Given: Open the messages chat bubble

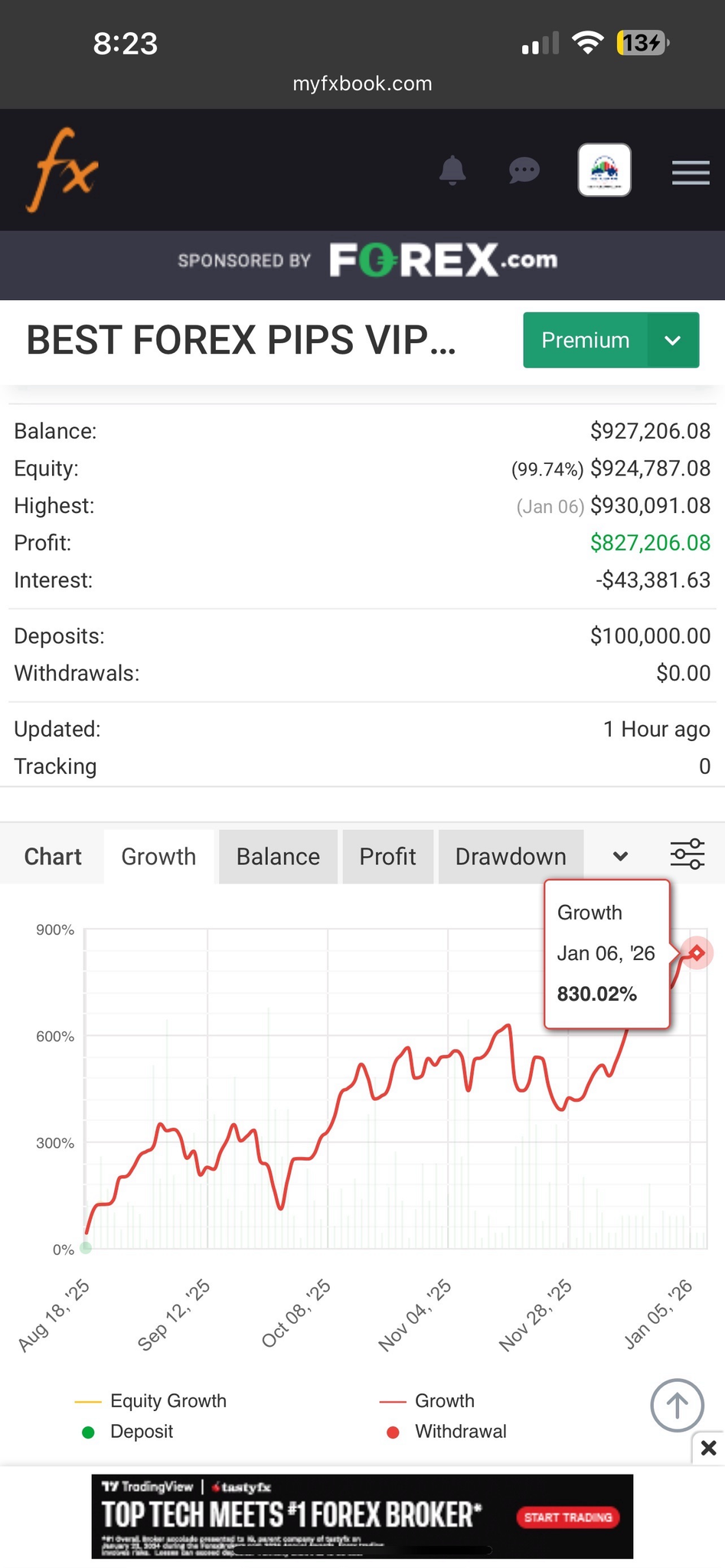Looking at the screenshot, I should coord(524,171).
